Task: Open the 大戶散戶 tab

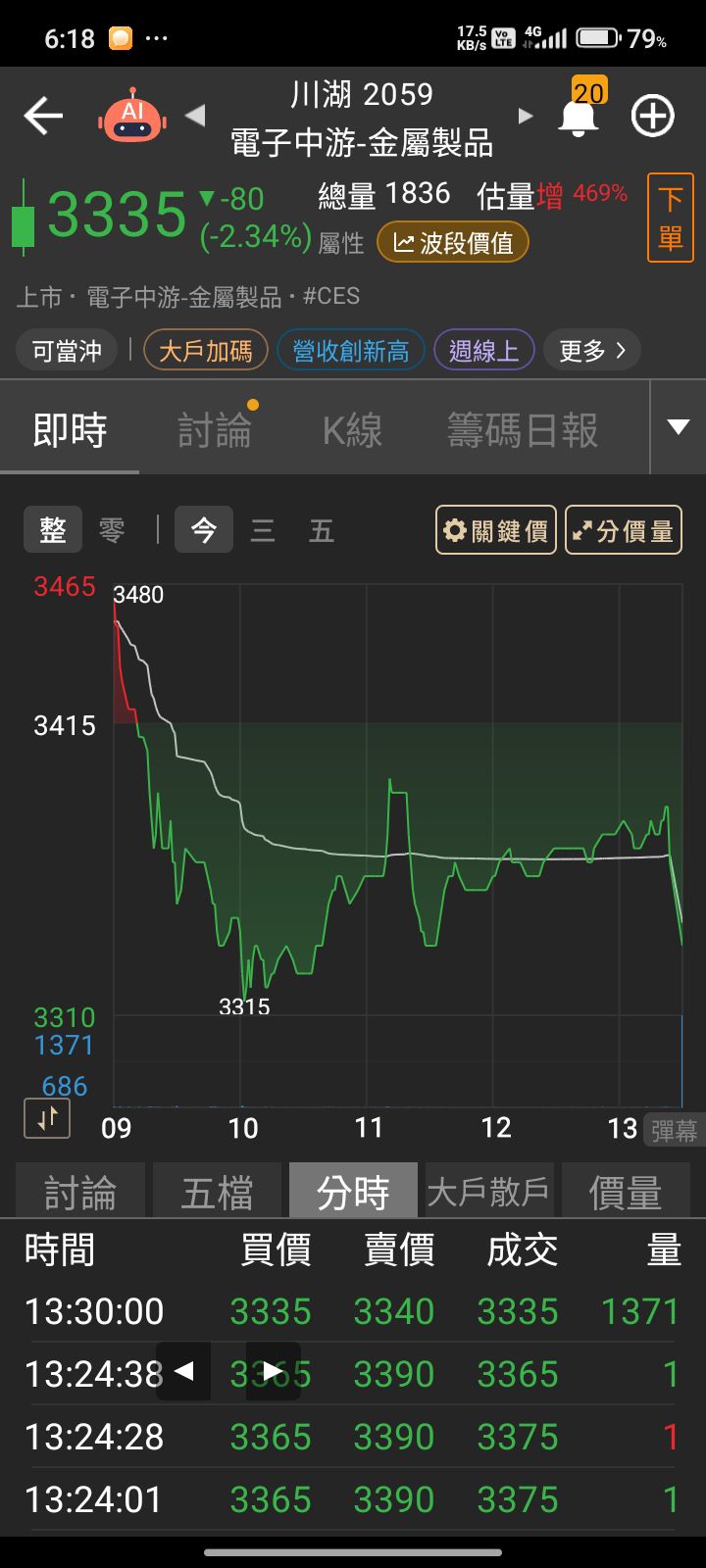Action: pyautogui.click(x=488, y=1192)
